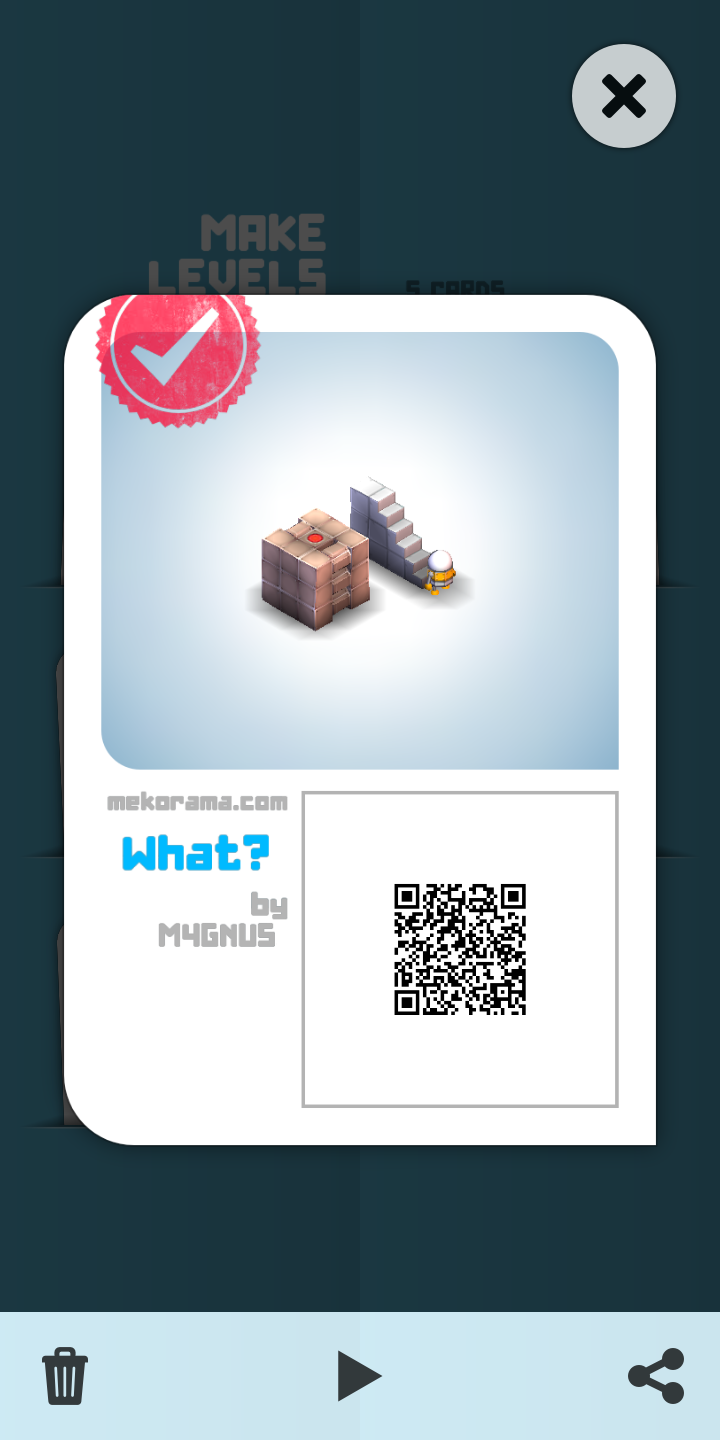Image resolution: width=720 pixels, height=1440 pixels.
Task: Close the level card view
Action: point(624,96)
